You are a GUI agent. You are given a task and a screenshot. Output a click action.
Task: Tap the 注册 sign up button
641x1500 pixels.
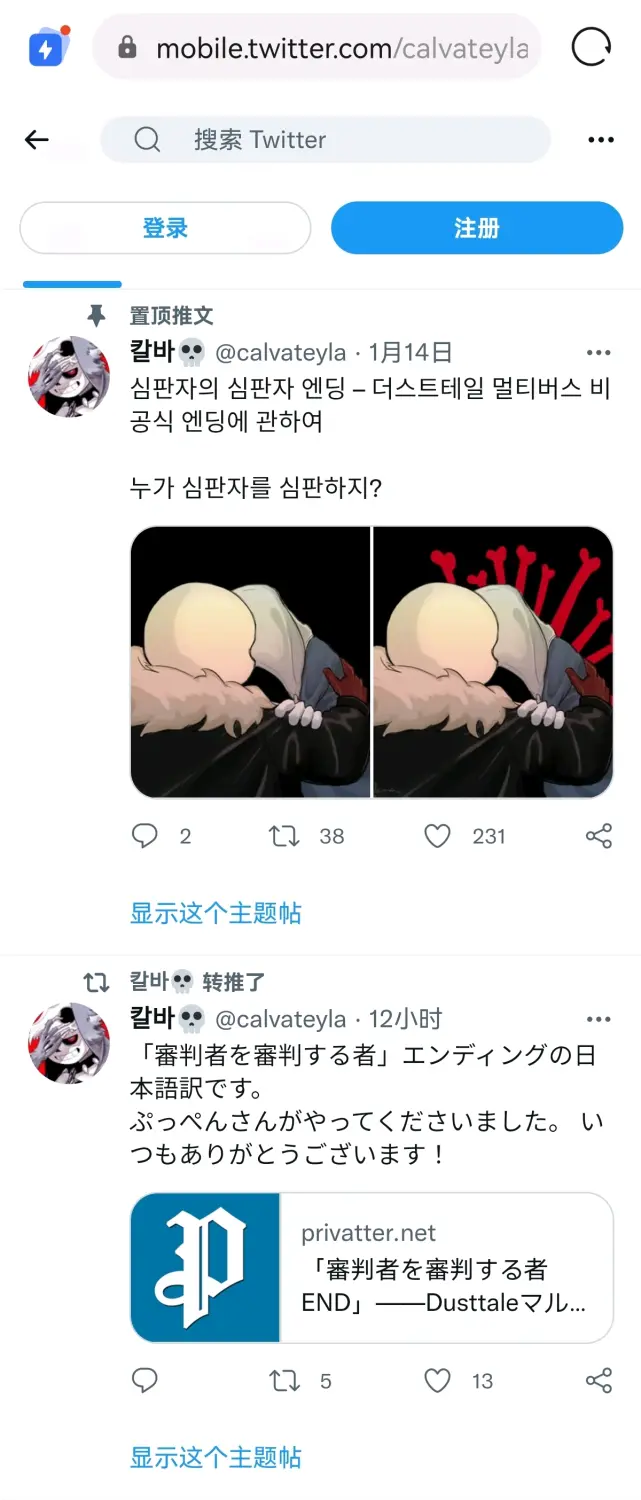coord(477,228)
